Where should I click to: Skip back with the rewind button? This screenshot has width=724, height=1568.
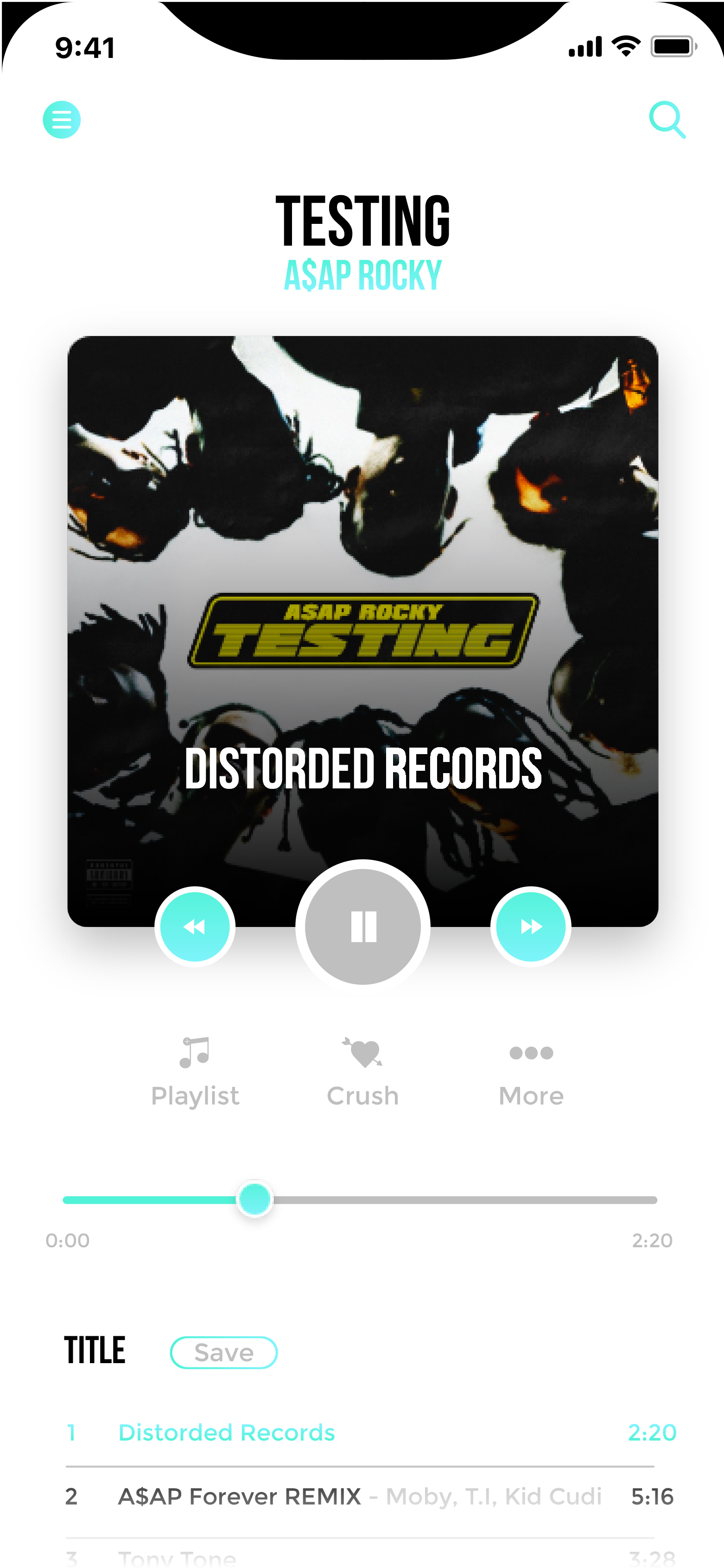[195, 927]
